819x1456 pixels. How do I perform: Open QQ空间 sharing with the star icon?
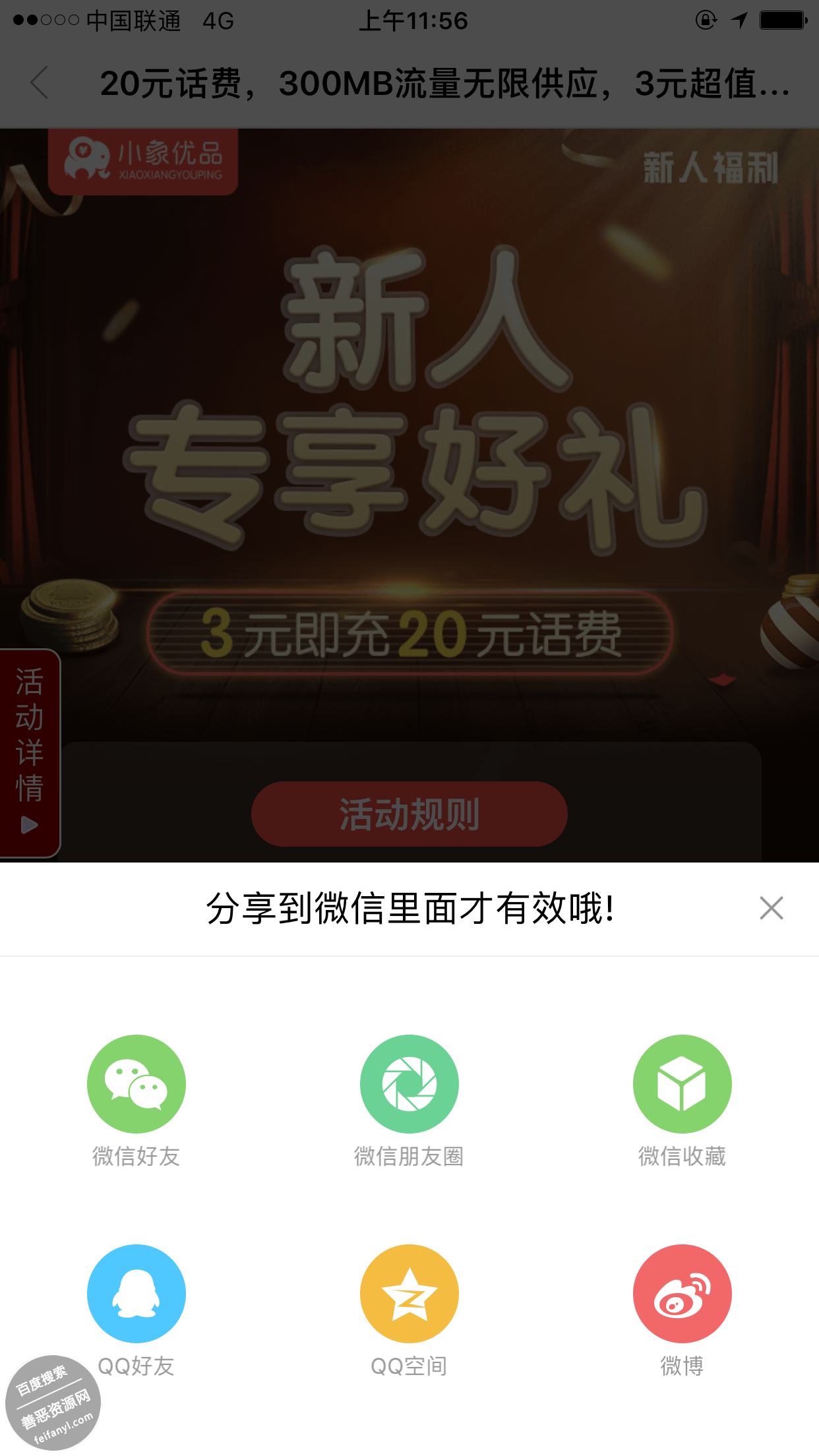click(409, 1294)
